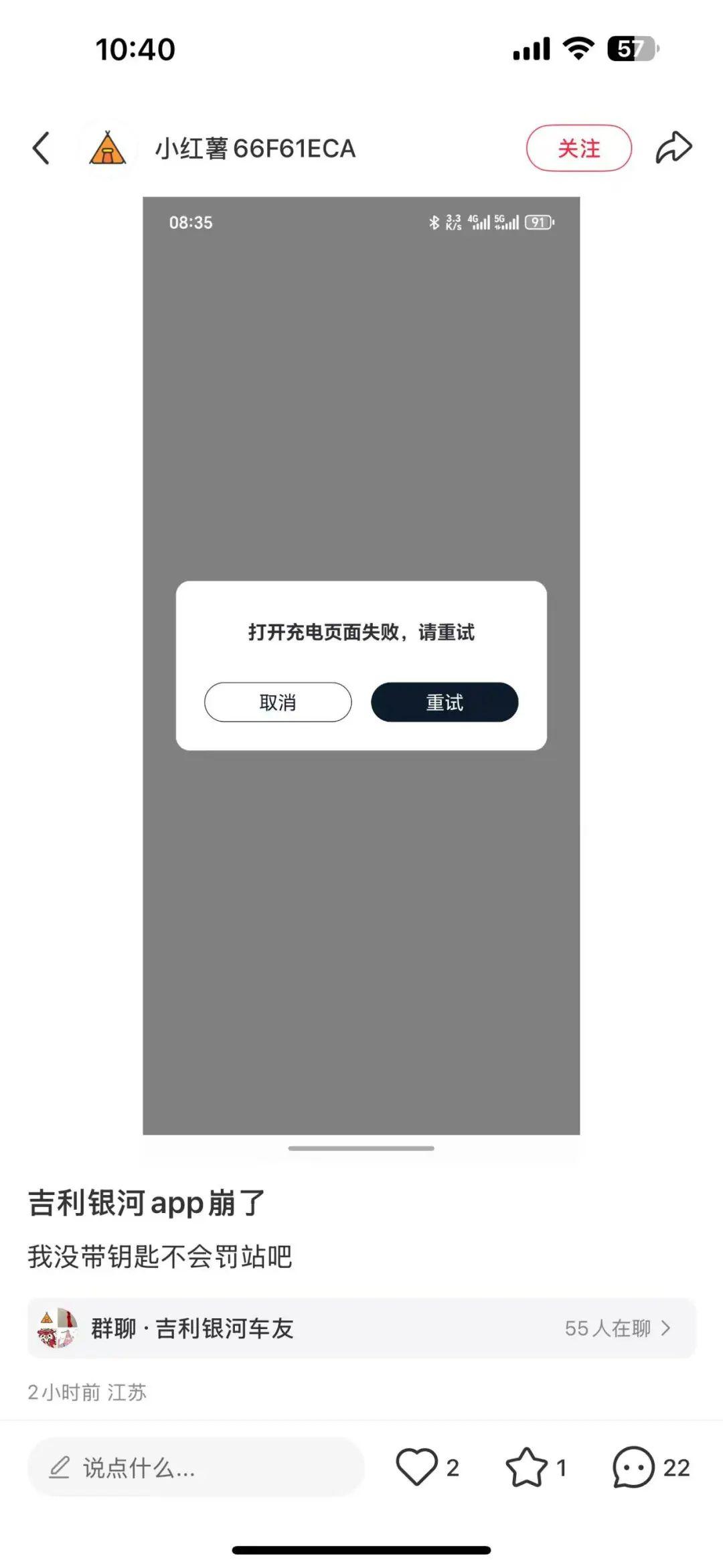
Task: Go back using the top-left arrow
Action: click(42, 148)
